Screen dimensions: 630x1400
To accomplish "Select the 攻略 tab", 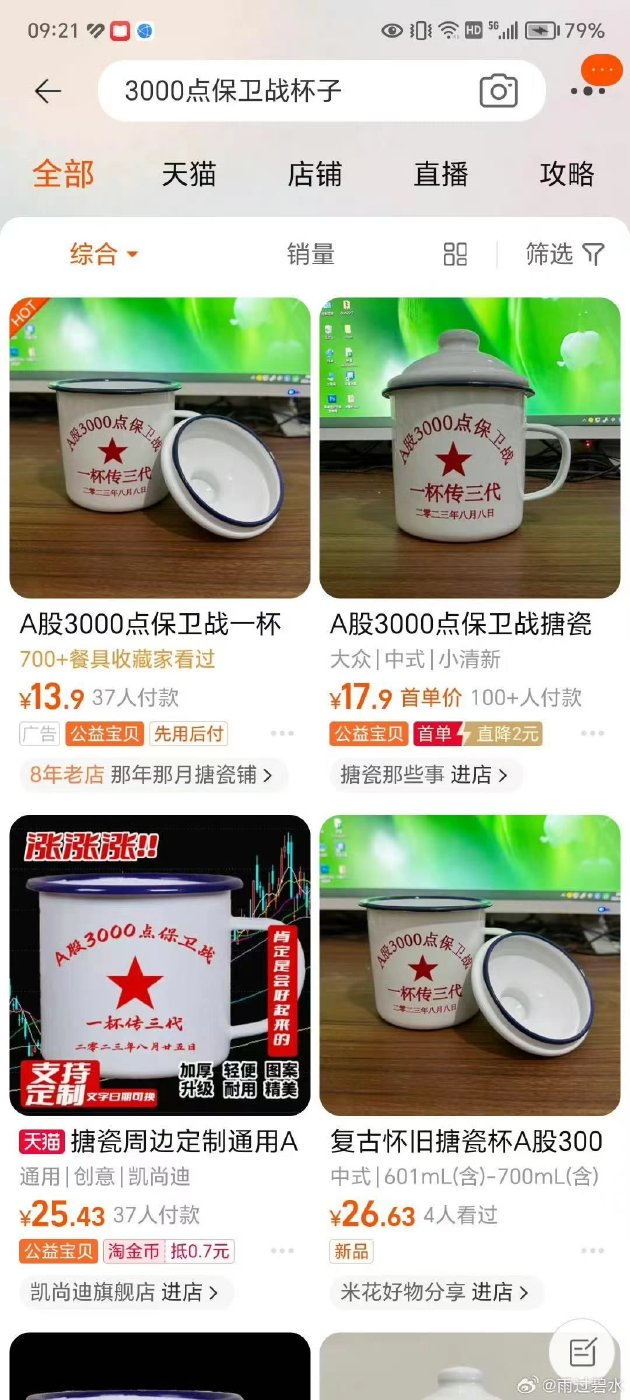I will pos(567,174).
